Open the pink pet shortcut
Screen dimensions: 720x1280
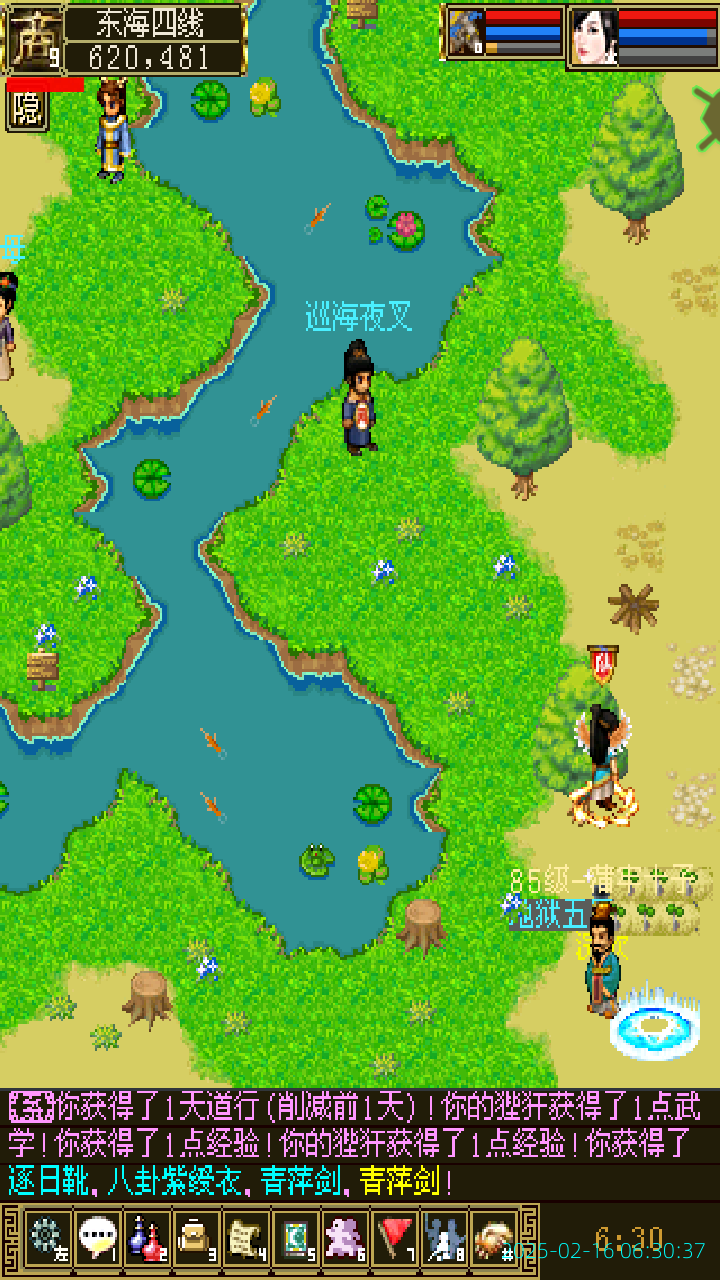pos(346,1237)
